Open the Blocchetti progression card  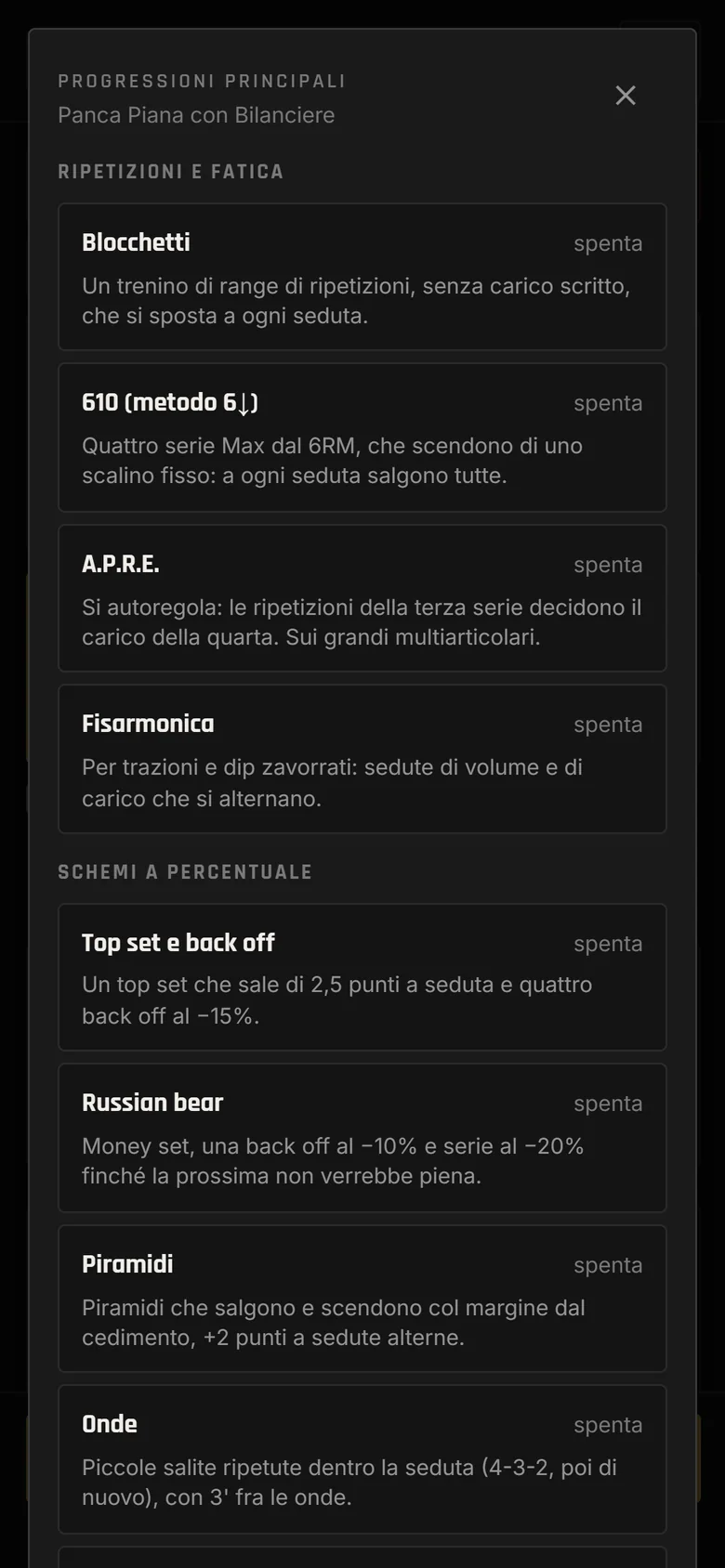click(x=362, y=277)
